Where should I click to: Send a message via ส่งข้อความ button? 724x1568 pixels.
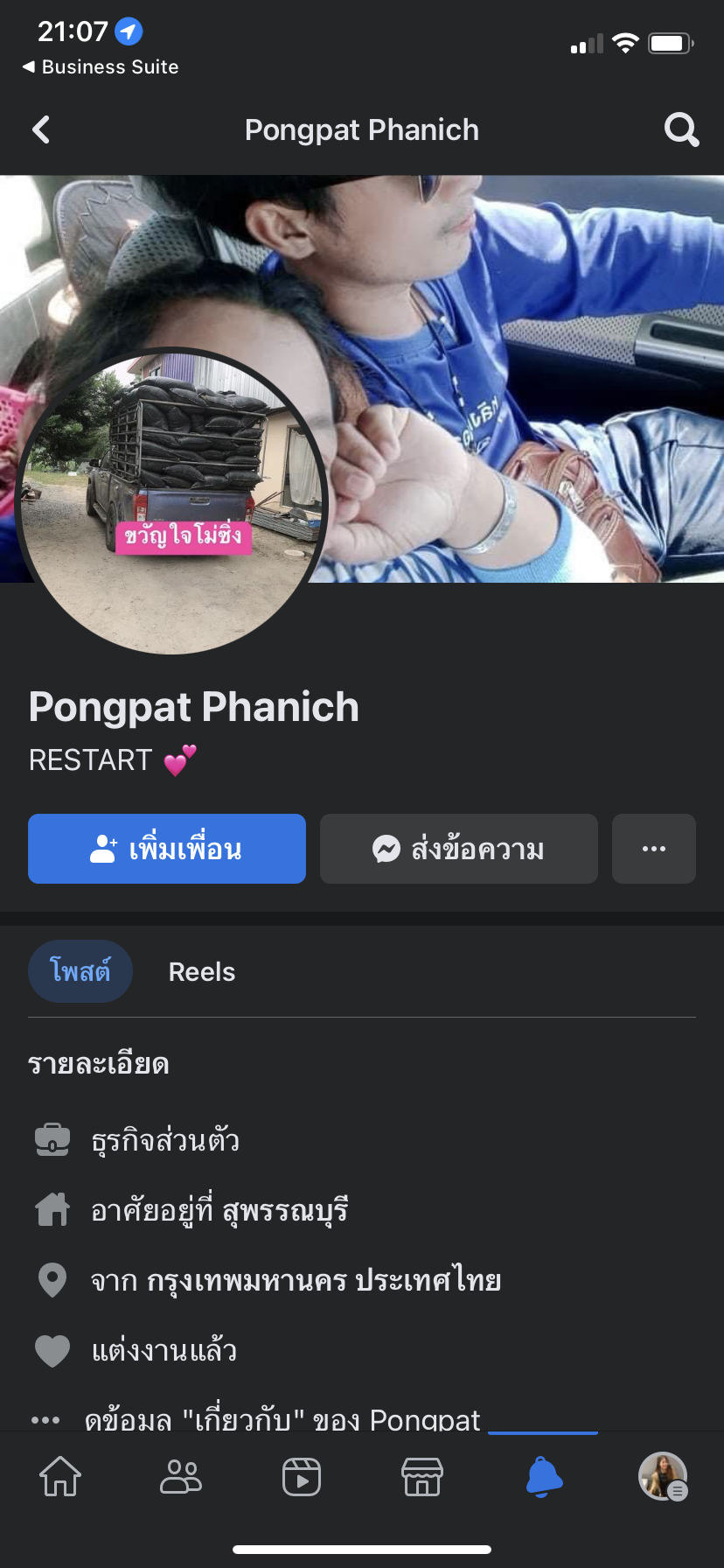pyautogui.click(x=459, y=849)
